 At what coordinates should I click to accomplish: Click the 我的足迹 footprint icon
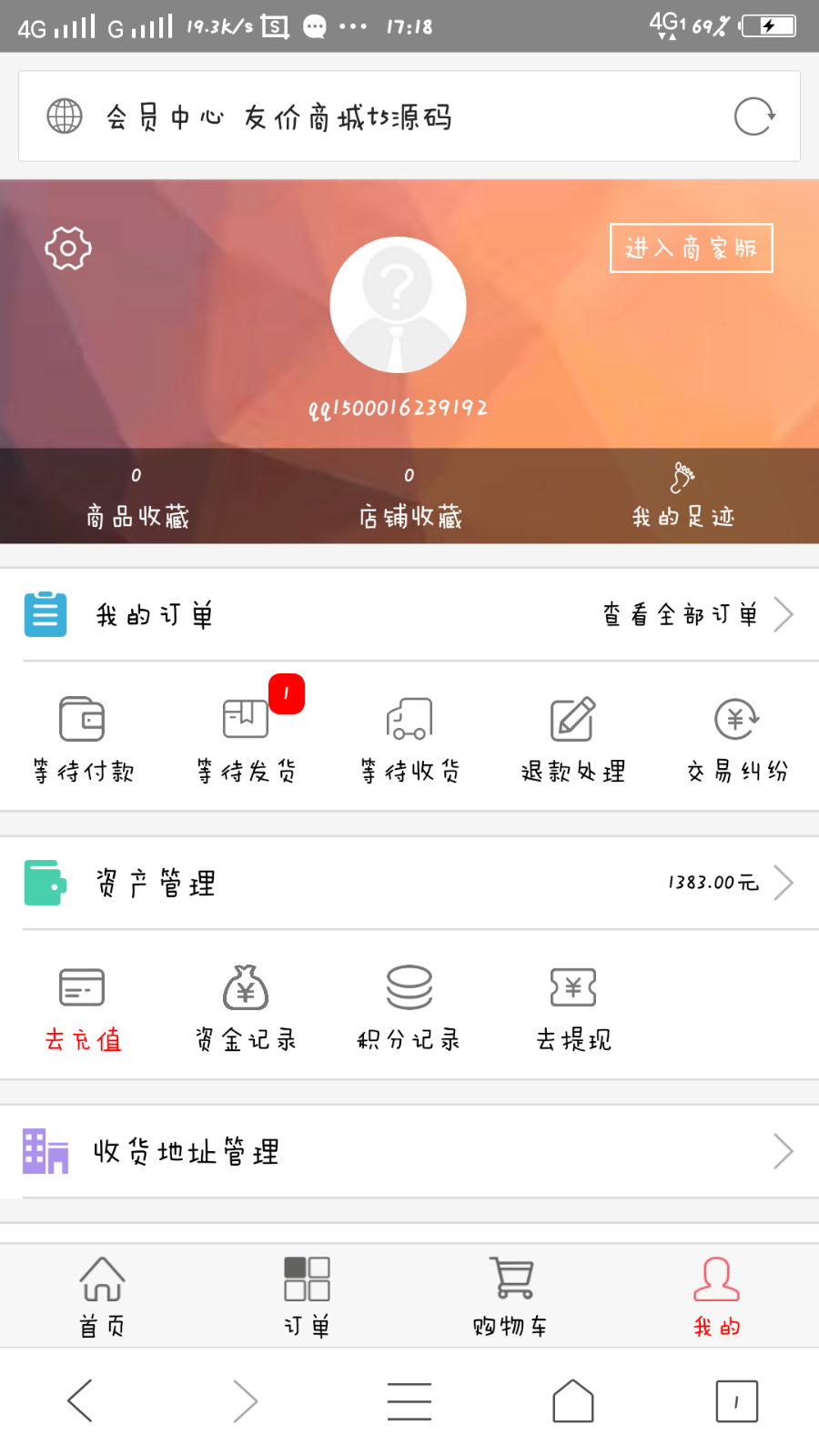point(681,478)
